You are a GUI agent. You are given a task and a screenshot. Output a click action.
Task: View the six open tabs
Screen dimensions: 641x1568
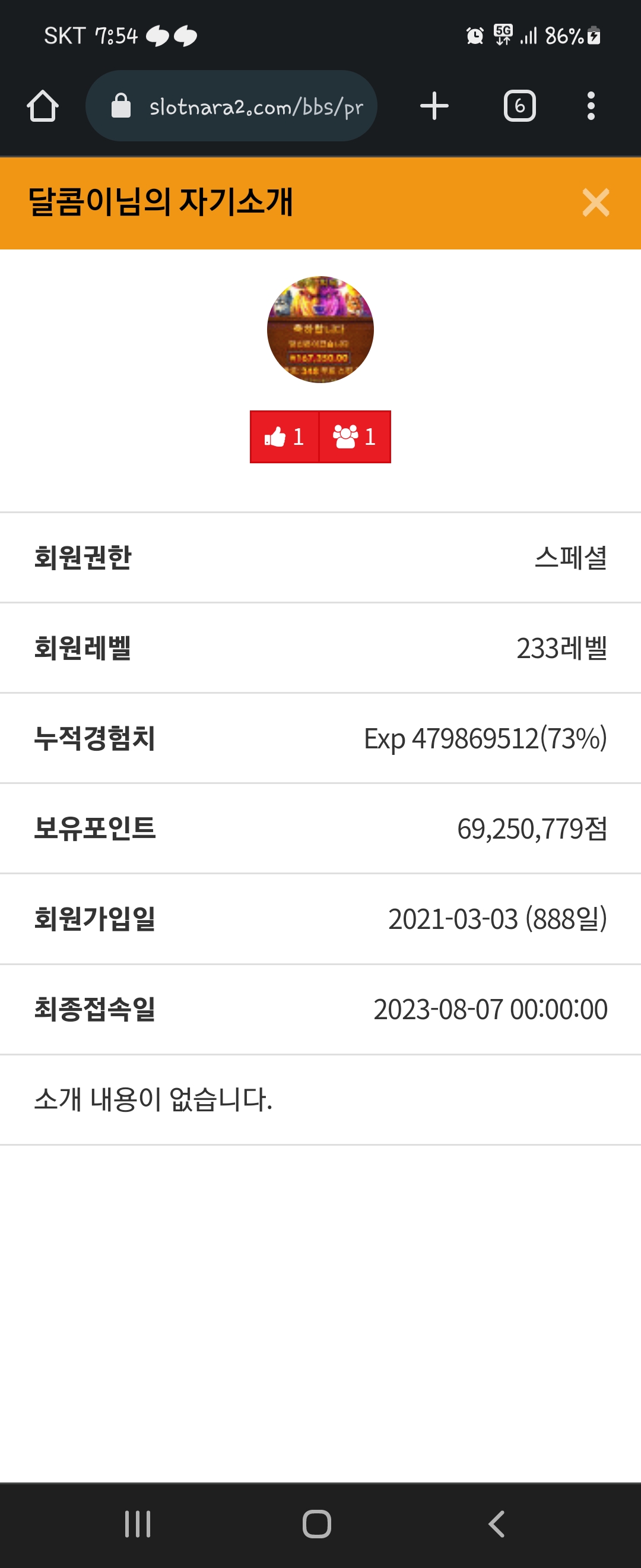click(519, 106)
